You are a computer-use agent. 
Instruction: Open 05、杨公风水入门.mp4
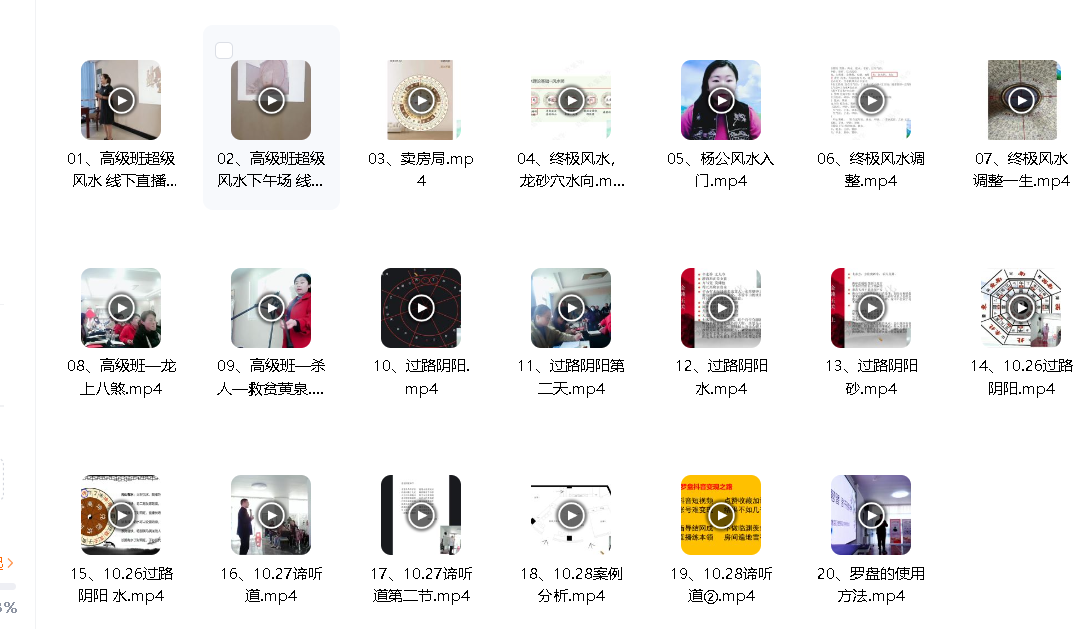tap(721, 100)
